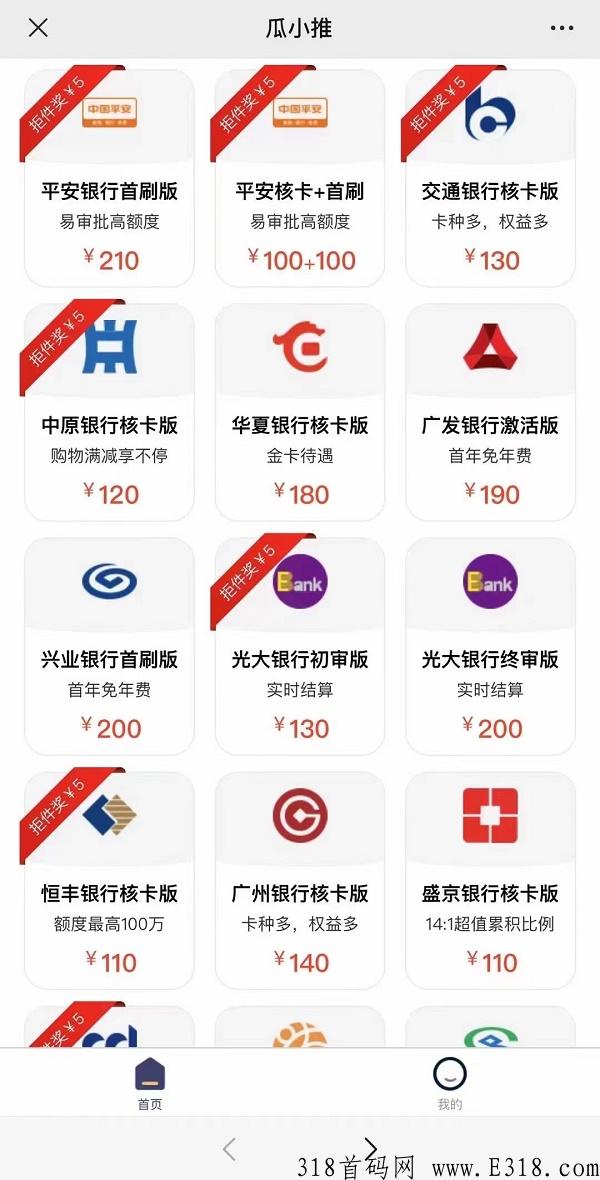Open the three-dot overflow menu

[x=562, y=29]
